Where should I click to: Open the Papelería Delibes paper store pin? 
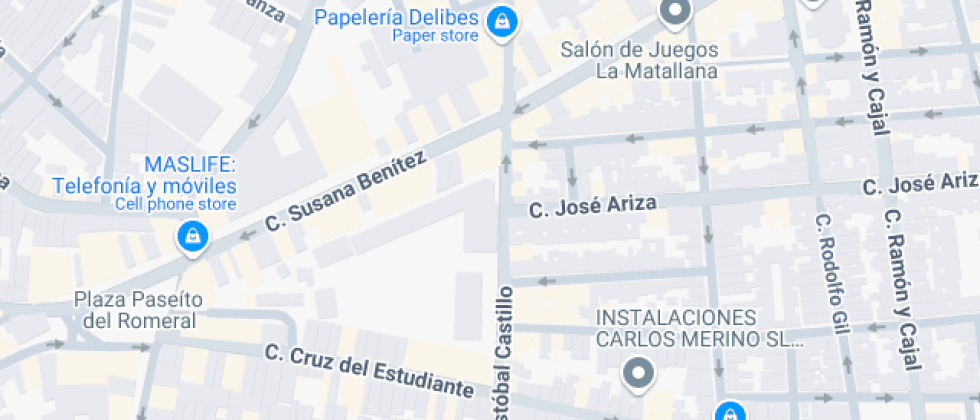tap(502, 22)
